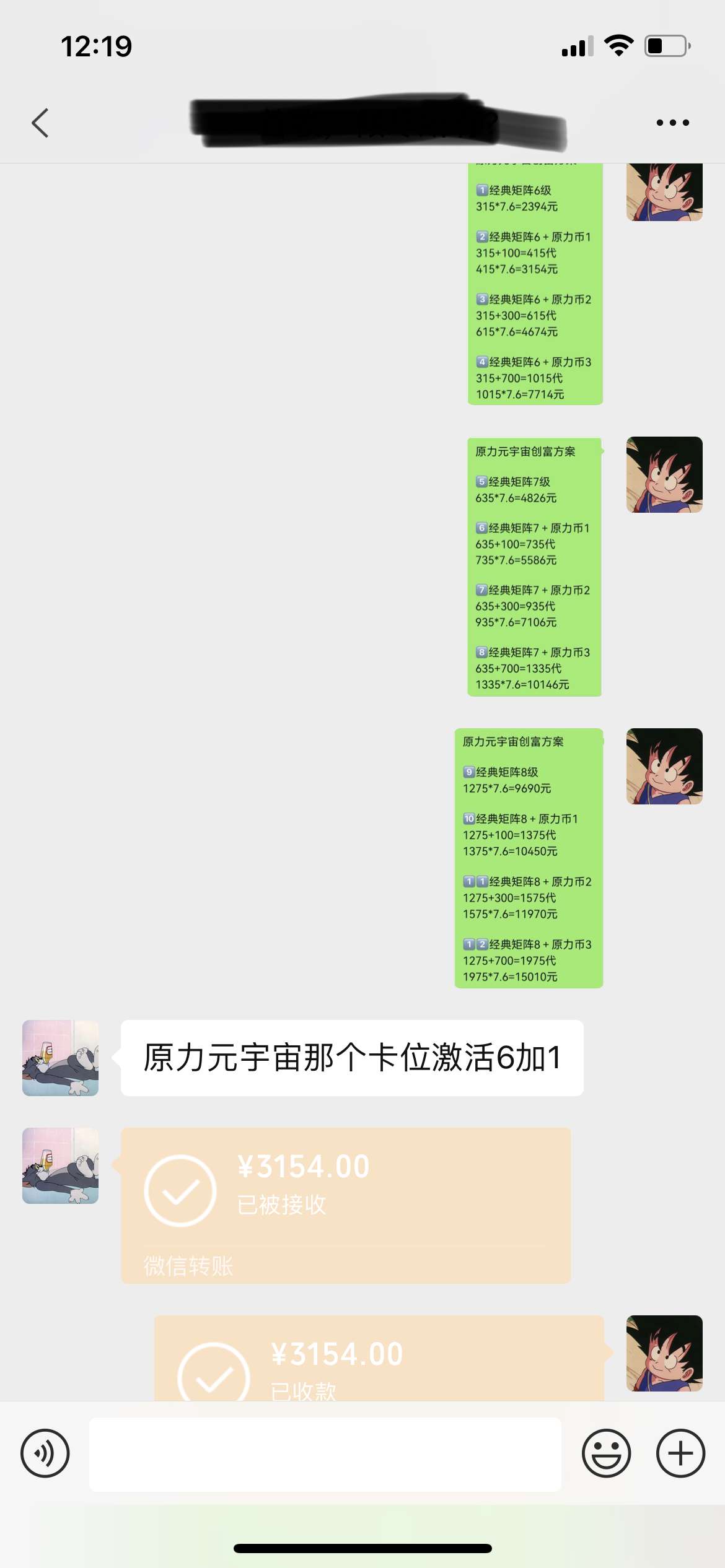Open the chat's three-dot menu
This screenshot has width=725, height=1568.
(x=672, y=123)
